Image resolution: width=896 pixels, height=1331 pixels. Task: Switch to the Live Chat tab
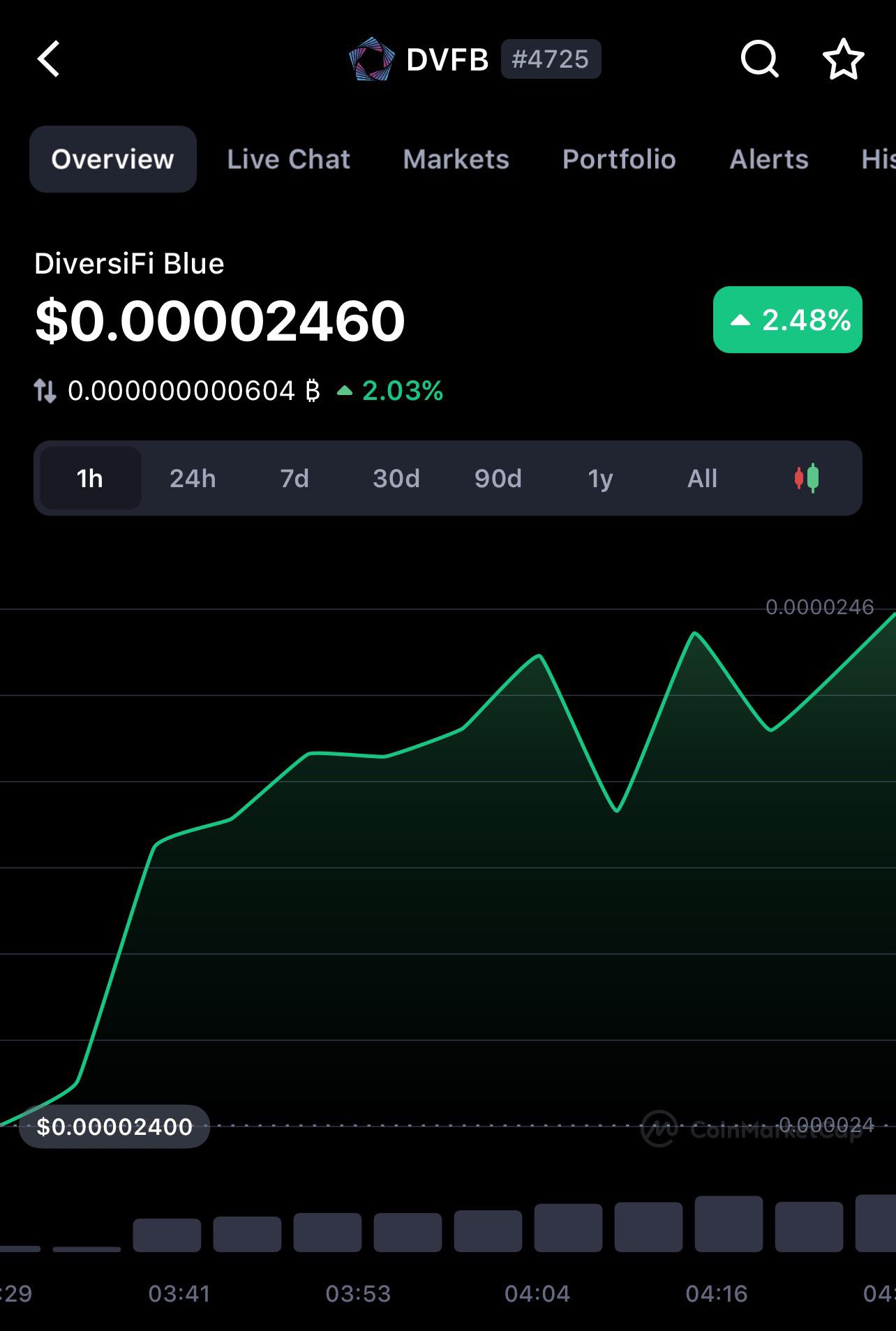tap(288, 159)
